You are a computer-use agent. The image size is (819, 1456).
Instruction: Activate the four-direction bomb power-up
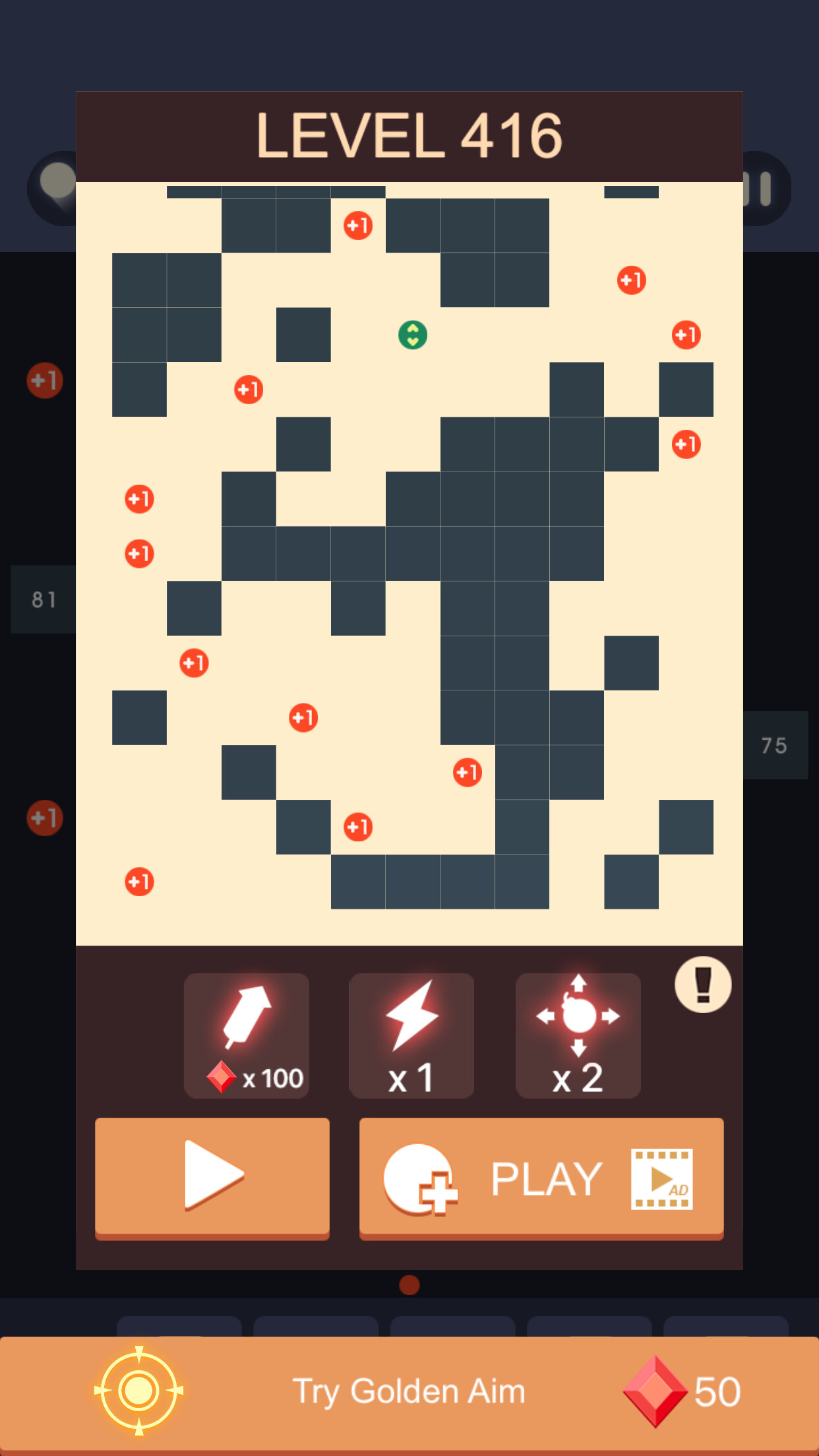578,1035
